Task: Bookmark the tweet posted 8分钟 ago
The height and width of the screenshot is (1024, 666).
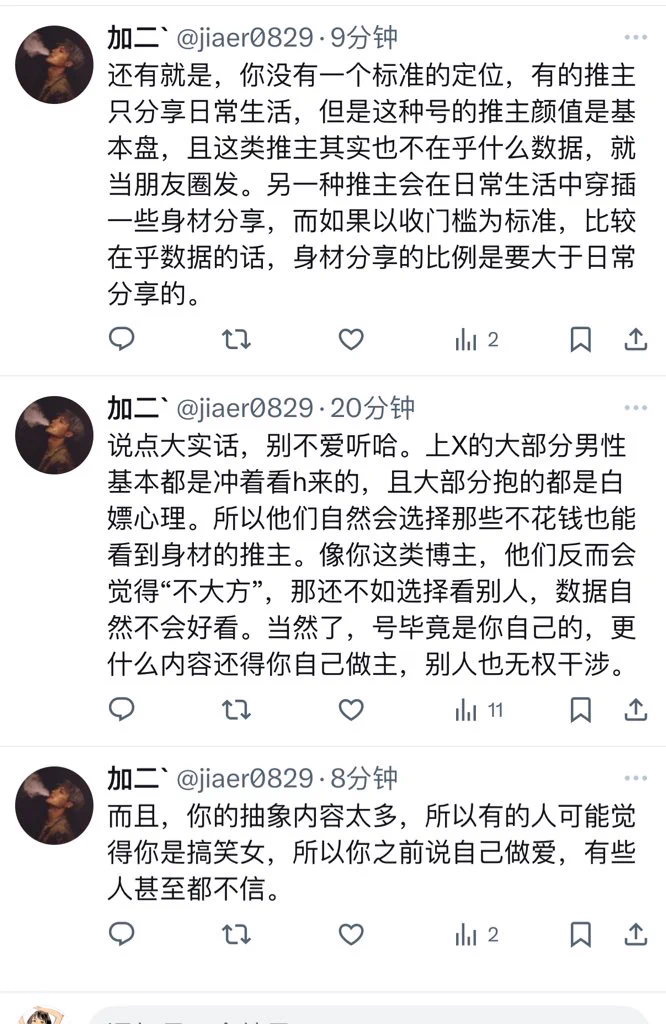Action: (581, 935)
